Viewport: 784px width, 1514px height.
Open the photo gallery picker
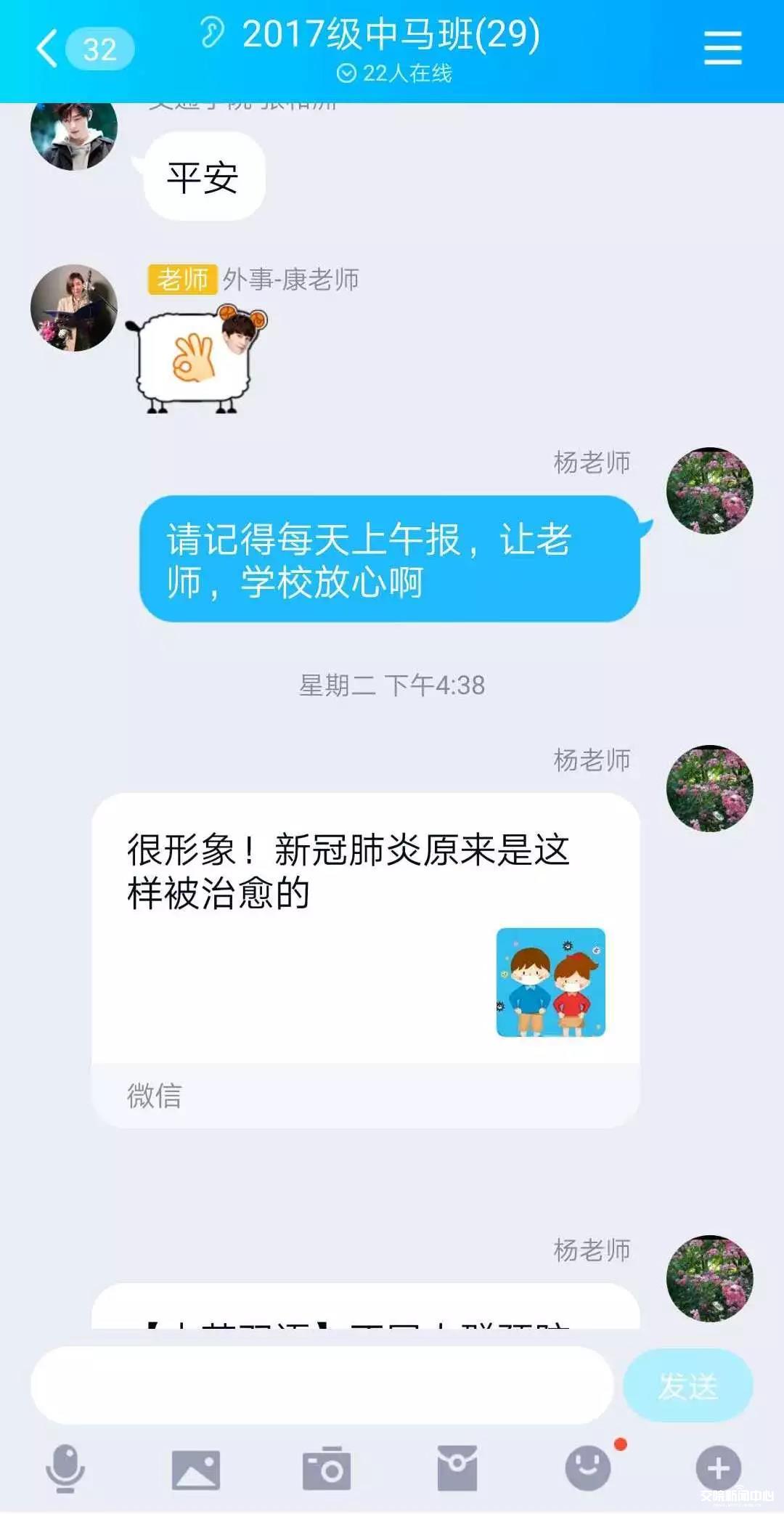click(195, 1468)
